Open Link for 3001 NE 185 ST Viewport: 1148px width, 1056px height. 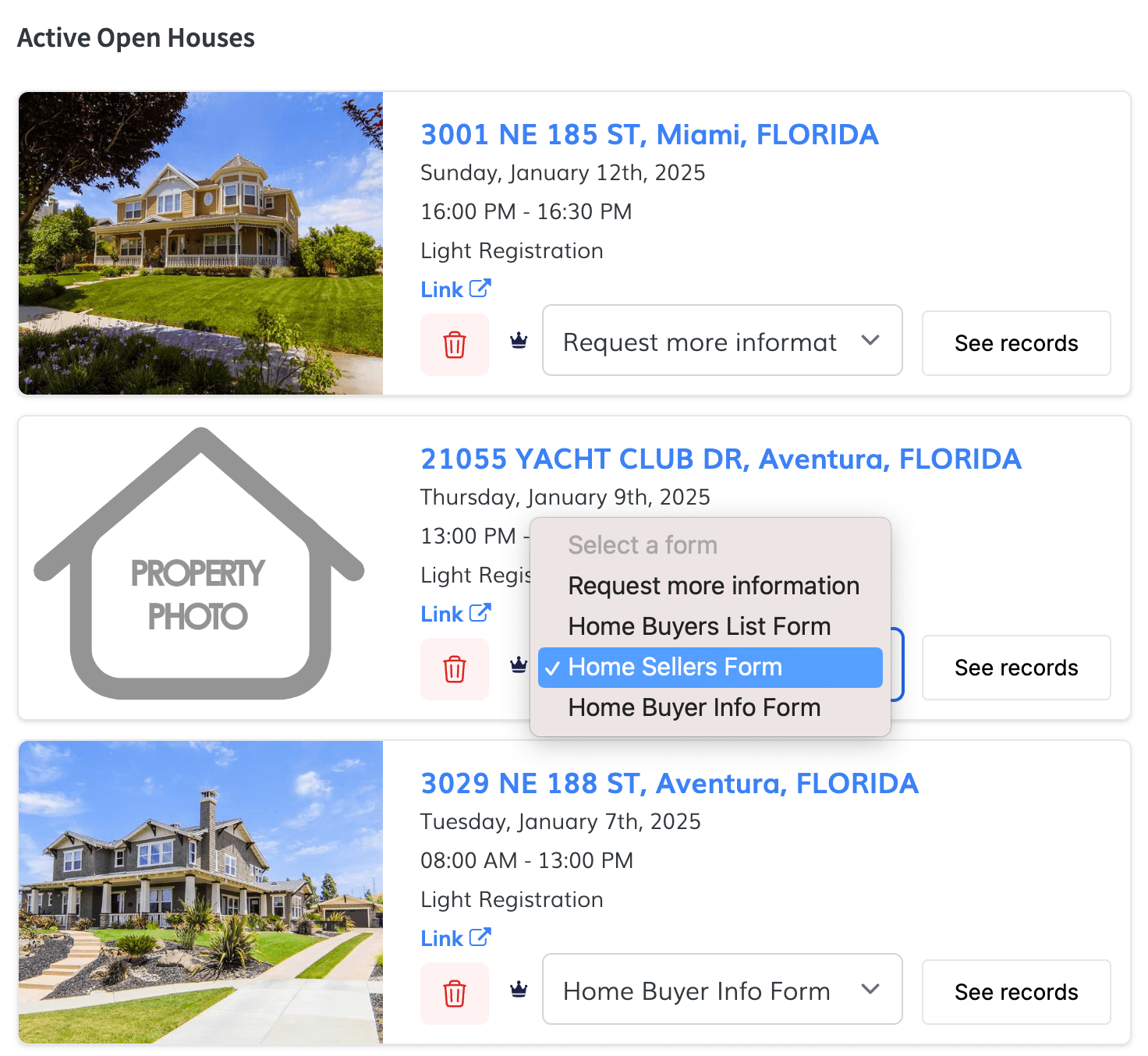(x=455, y=289)
